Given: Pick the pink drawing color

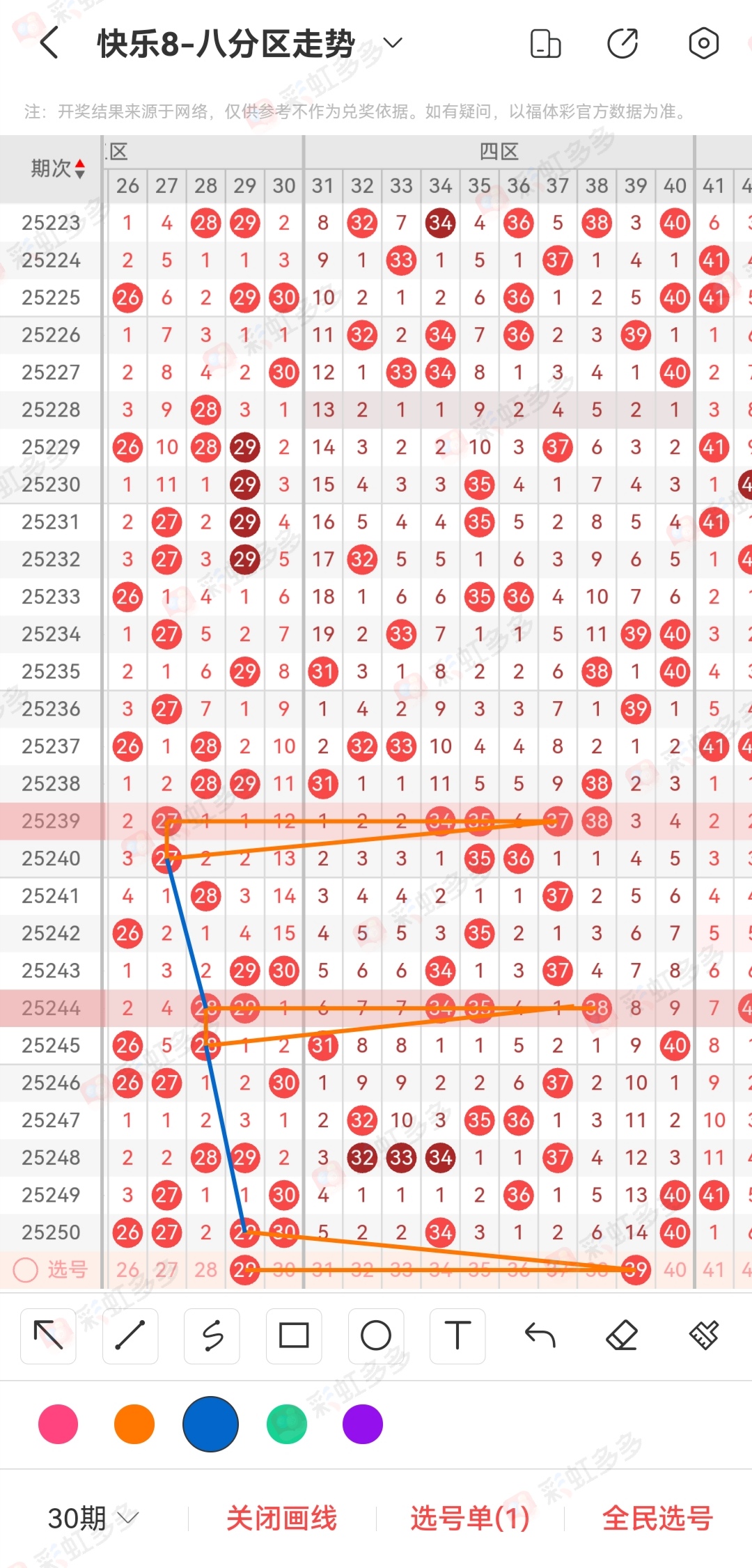Looking at the screenshot, I should 58,1424.
